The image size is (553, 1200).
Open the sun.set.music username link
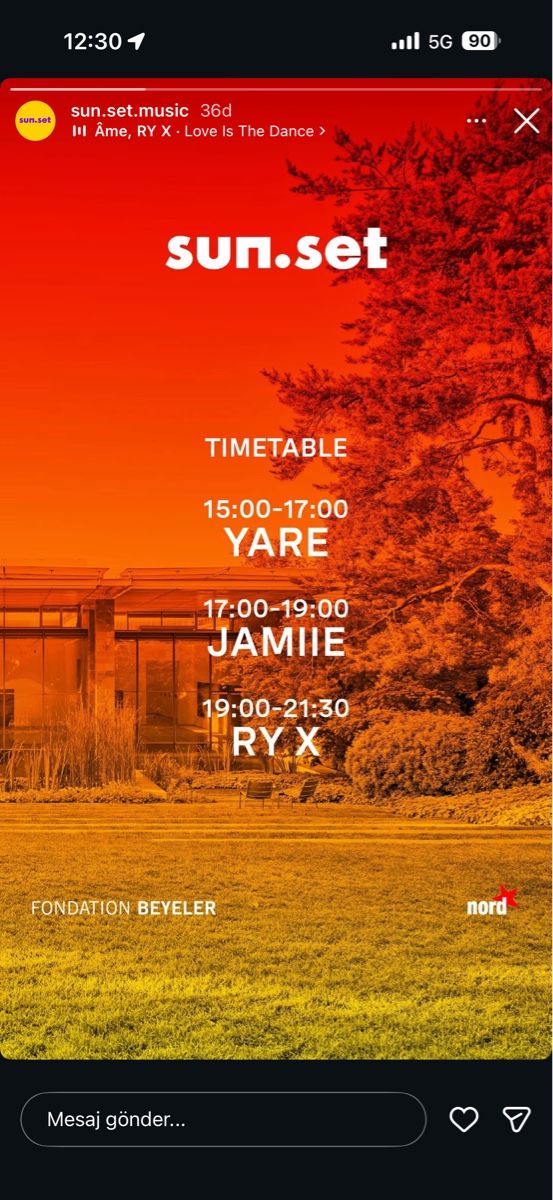130,111
